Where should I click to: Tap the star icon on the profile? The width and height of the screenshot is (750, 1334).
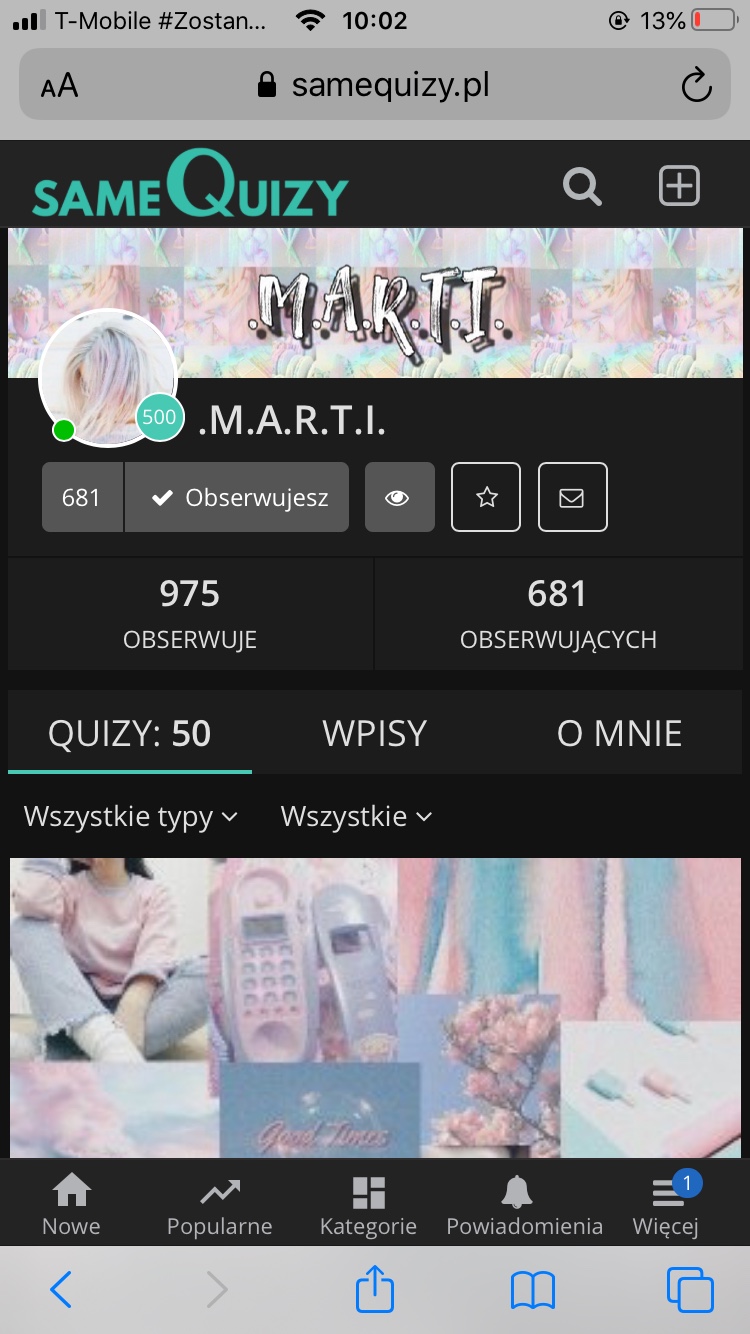coord(486,497)
